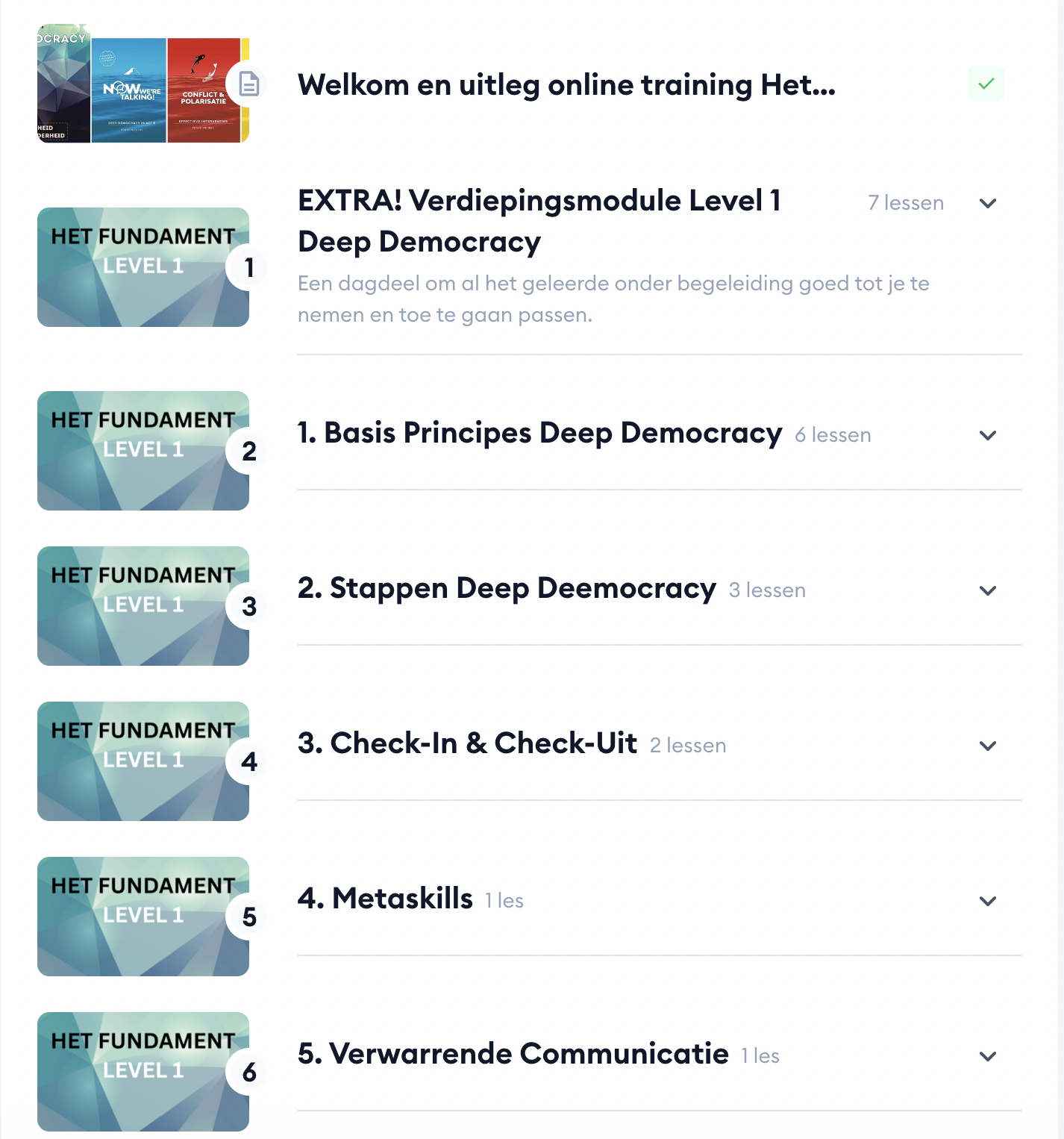Image resolution: width=1064 pixels, height=1139 pixels.
Task: Expand 3. Check-In & Check-Uit lessons
Action: click(987, 746)
